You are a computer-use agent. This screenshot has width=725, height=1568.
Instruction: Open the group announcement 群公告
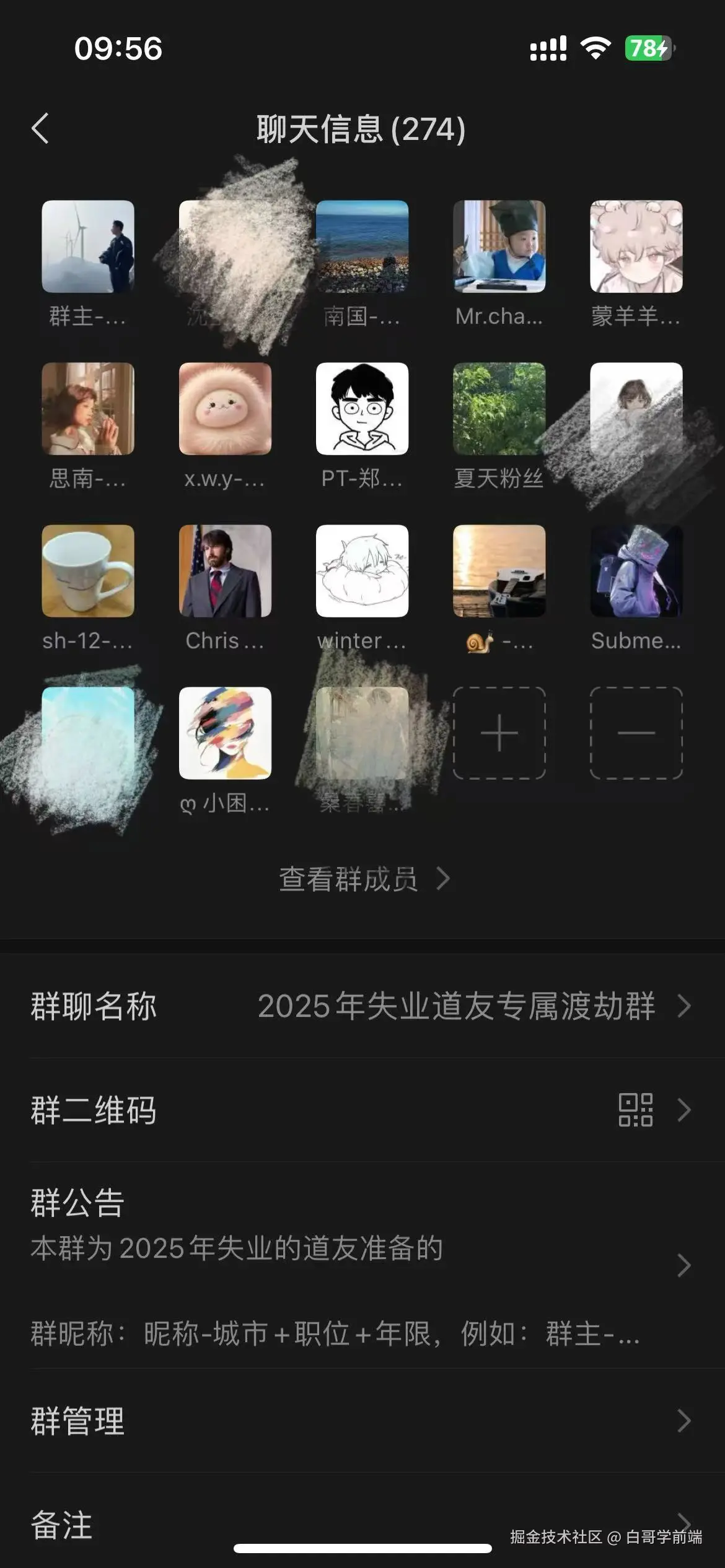pyautogui.click(x=362, y=1265)
